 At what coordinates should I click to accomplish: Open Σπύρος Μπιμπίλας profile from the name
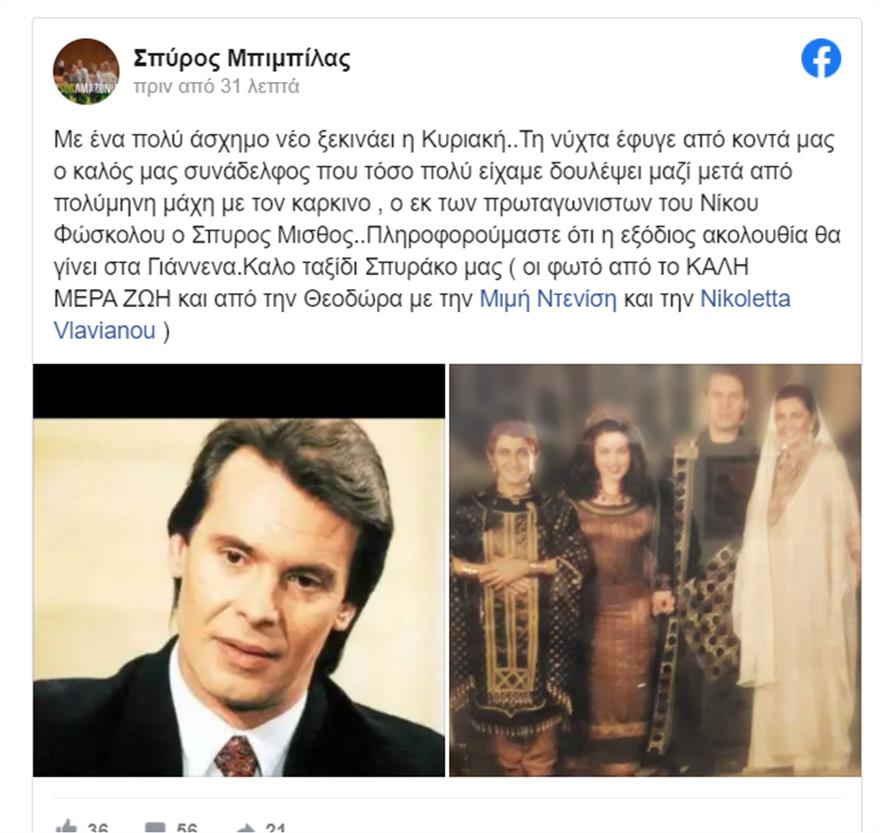(x=242, y=58)
